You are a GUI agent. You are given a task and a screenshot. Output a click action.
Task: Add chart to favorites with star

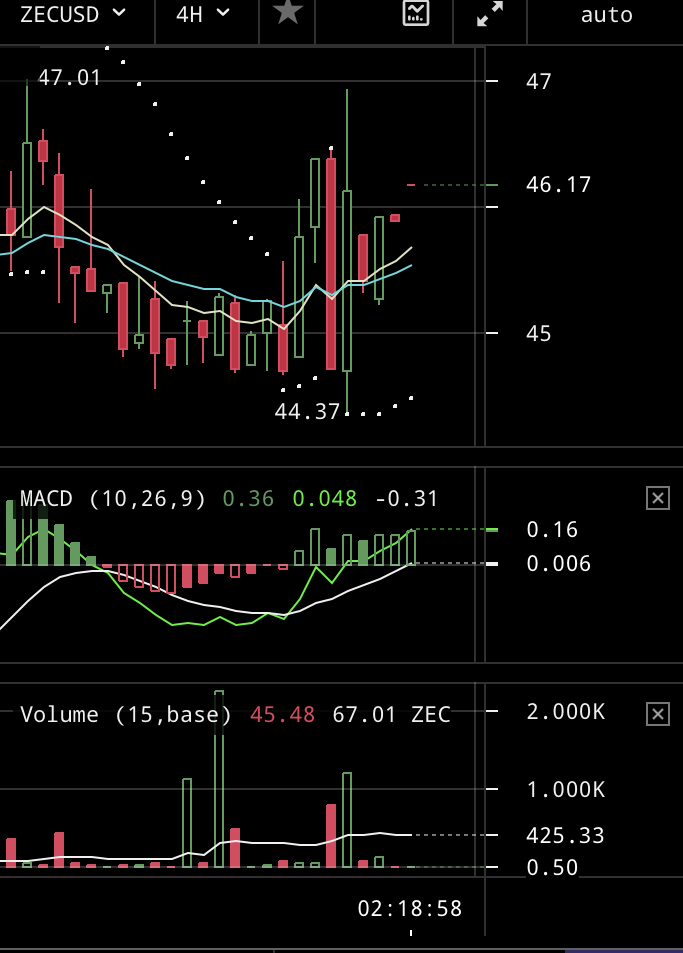coord(287,13)
